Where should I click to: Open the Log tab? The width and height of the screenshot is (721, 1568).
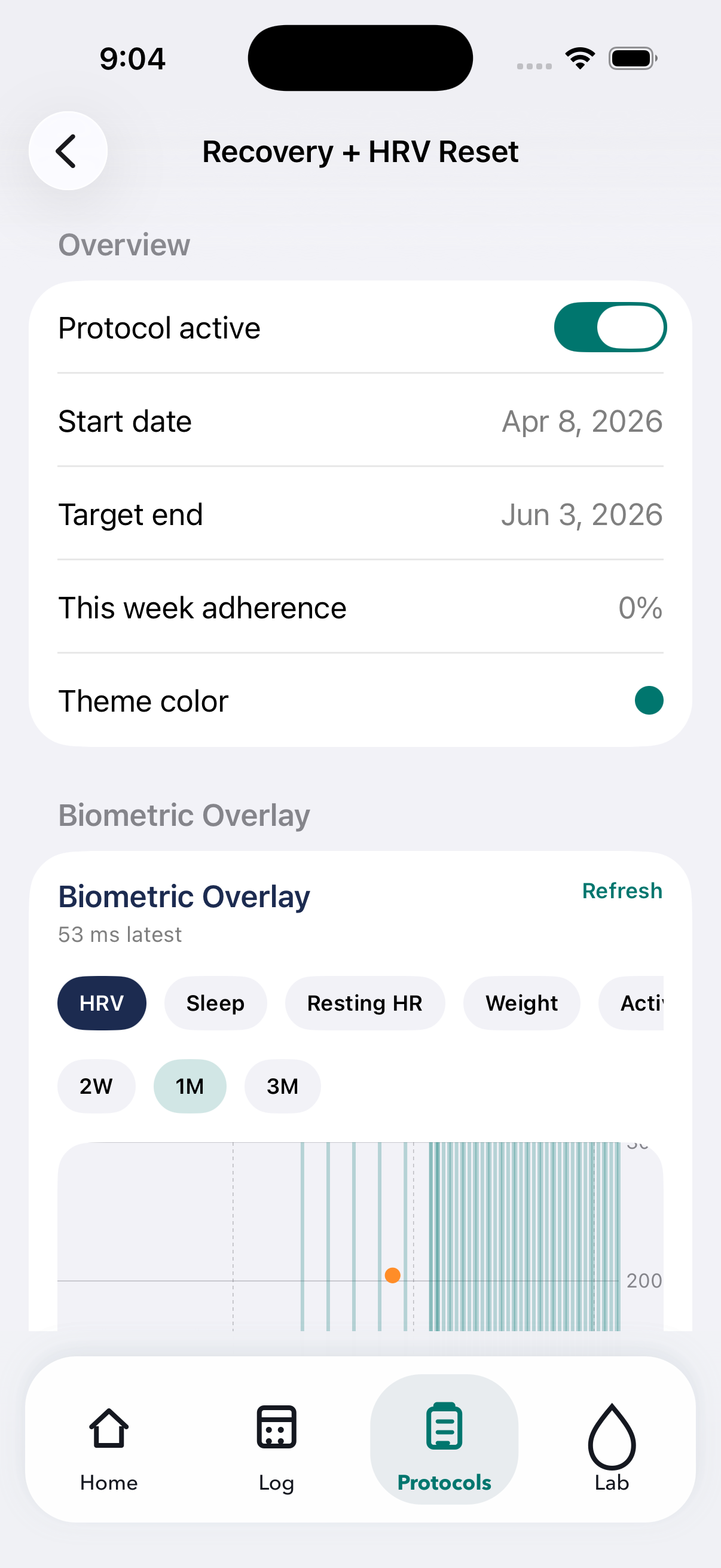pos(276,1439)
